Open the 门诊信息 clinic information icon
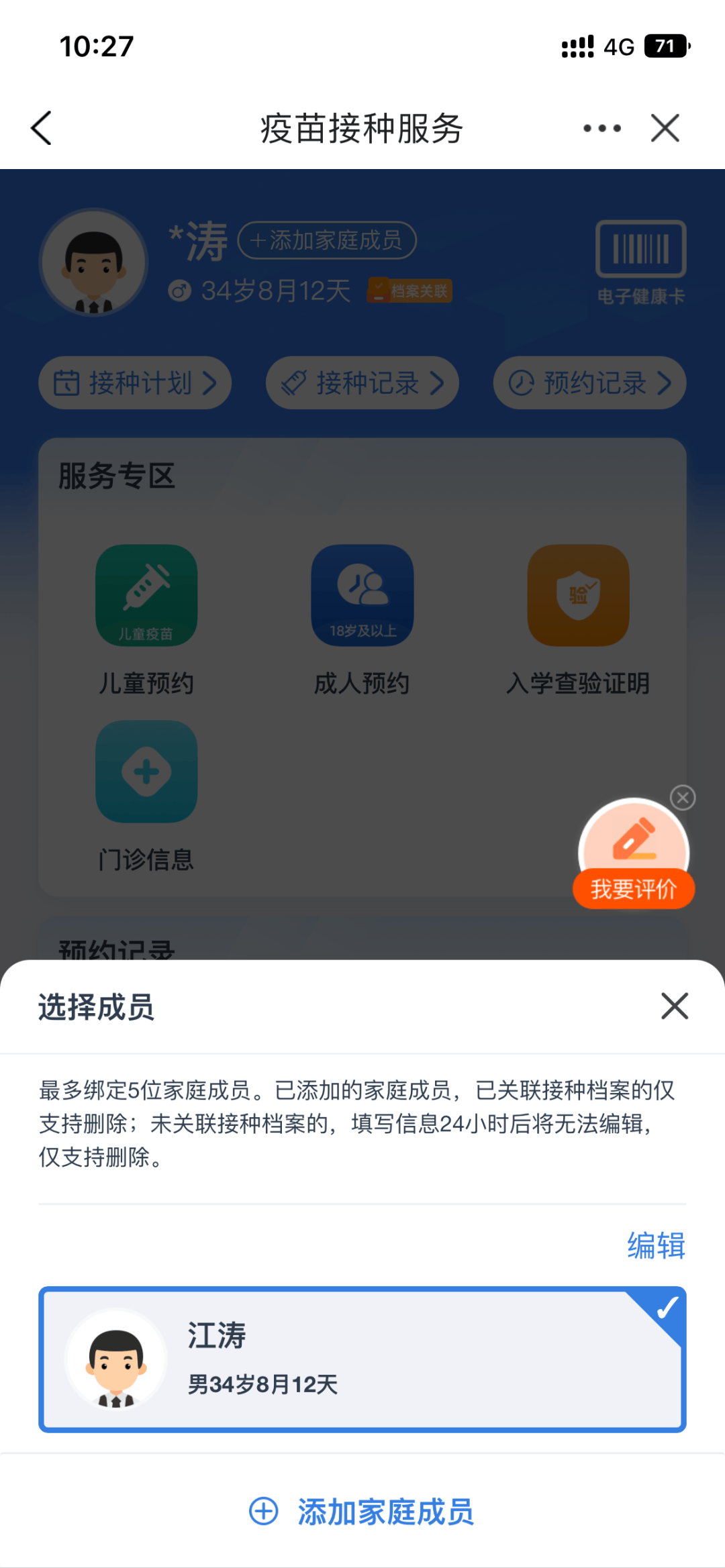Image resolution: width=725 pixels, height=1568 pixels. click(x=146, y=772)
